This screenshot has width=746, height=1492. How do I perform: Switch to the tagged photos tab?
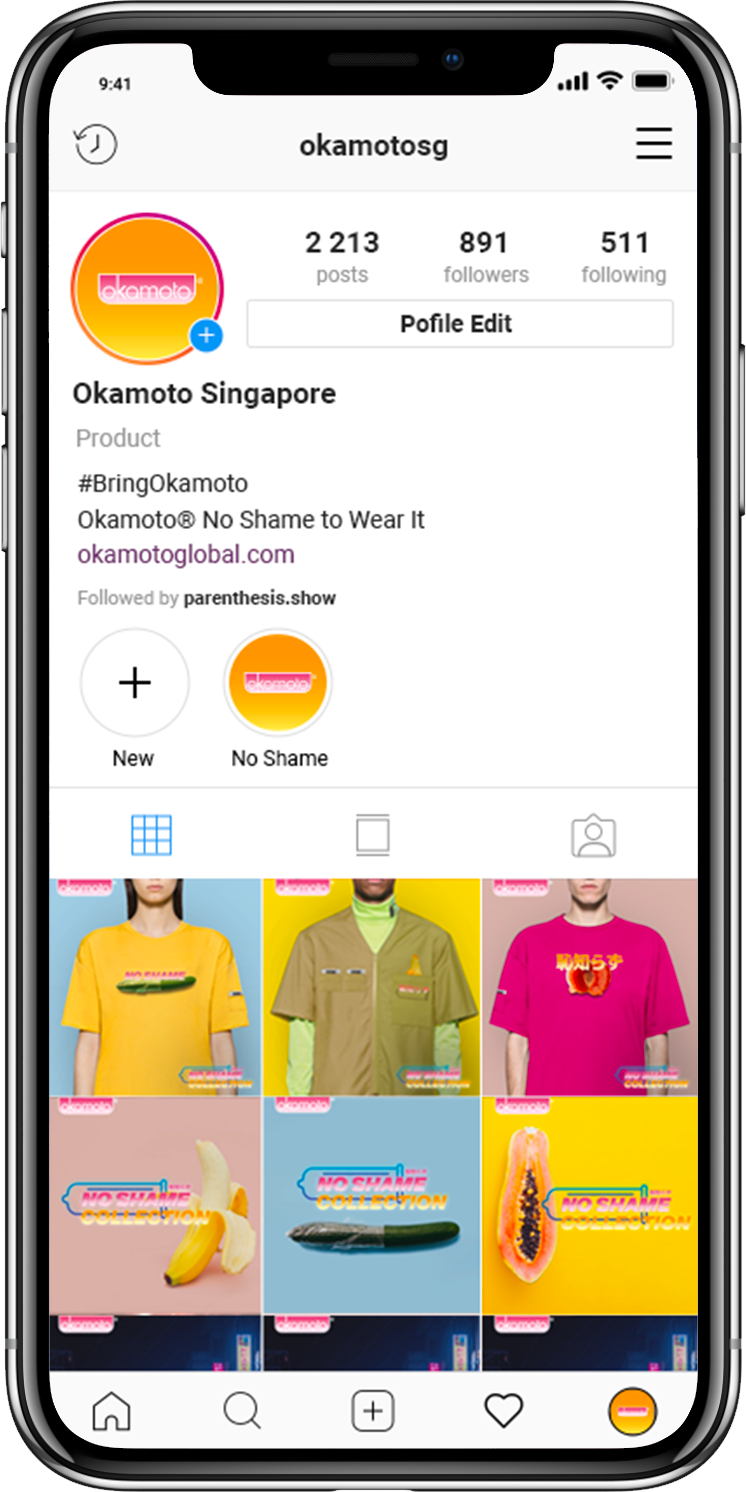593,836
